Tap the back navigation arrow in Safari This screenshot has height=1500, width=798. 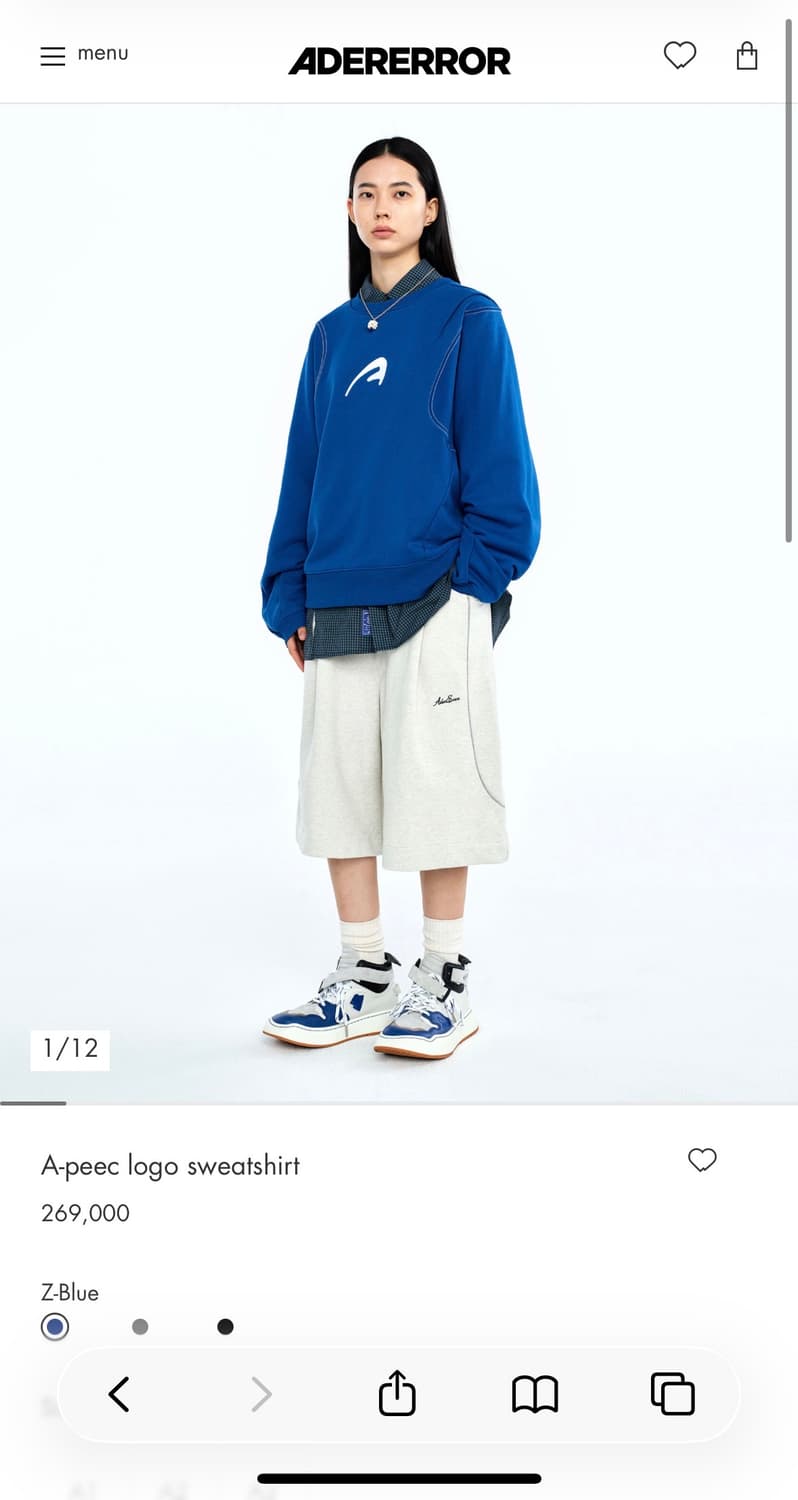point(119,1392)
